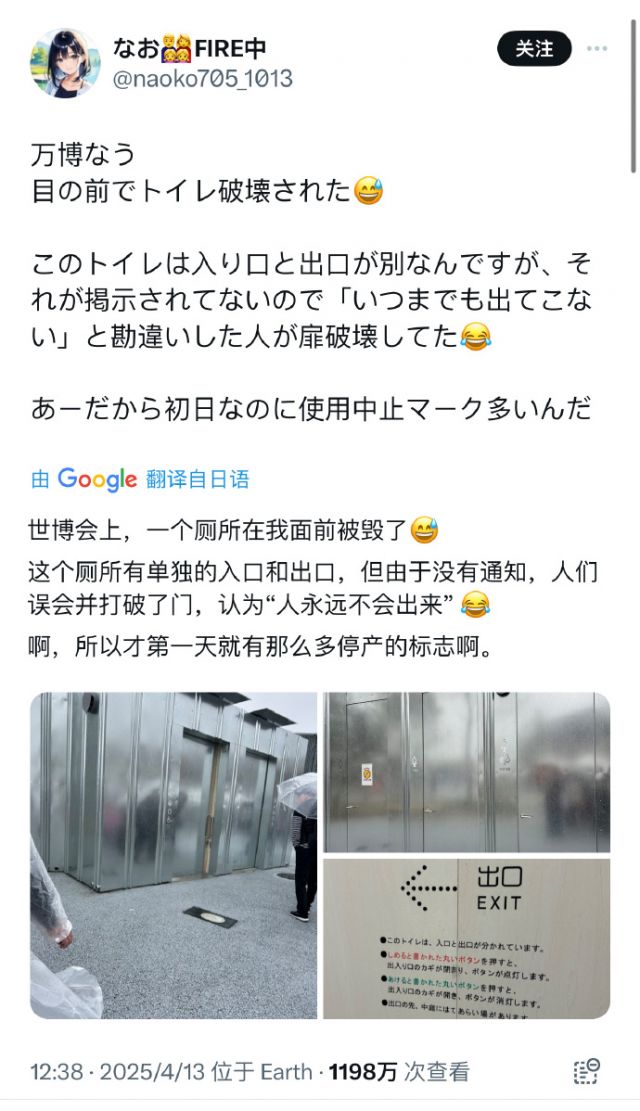Open the post's overflow menu
This screenshot has height=1111, width=640.
(597, 49)
